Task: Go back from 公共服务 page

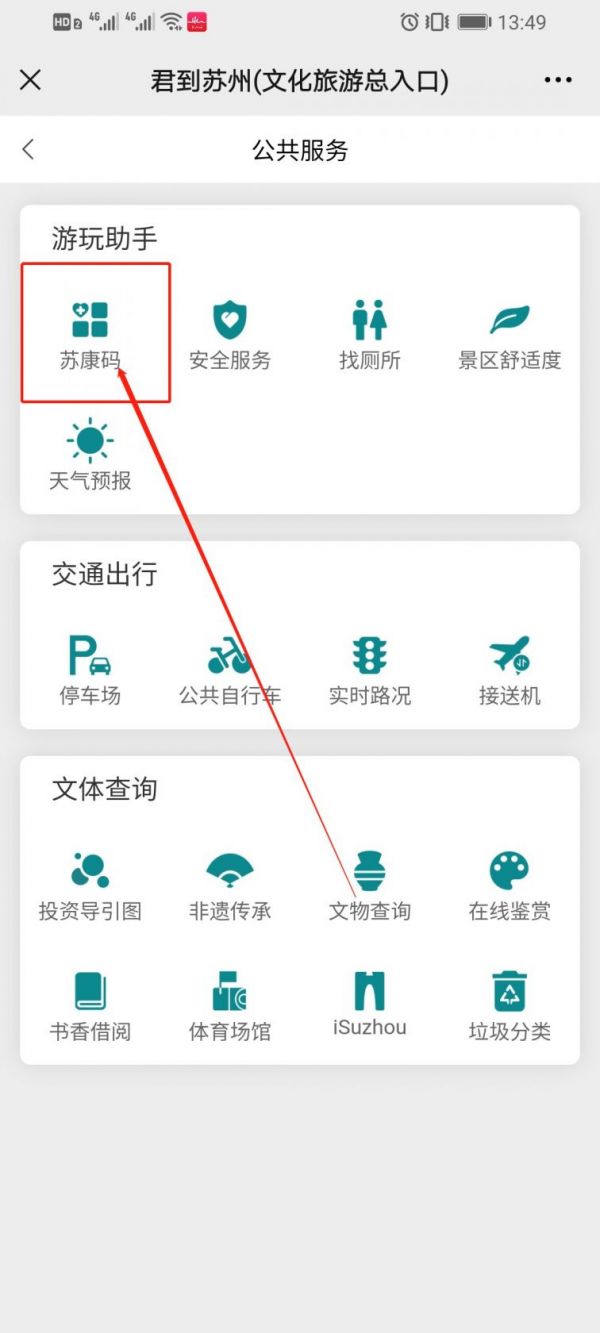Action: 28,150
